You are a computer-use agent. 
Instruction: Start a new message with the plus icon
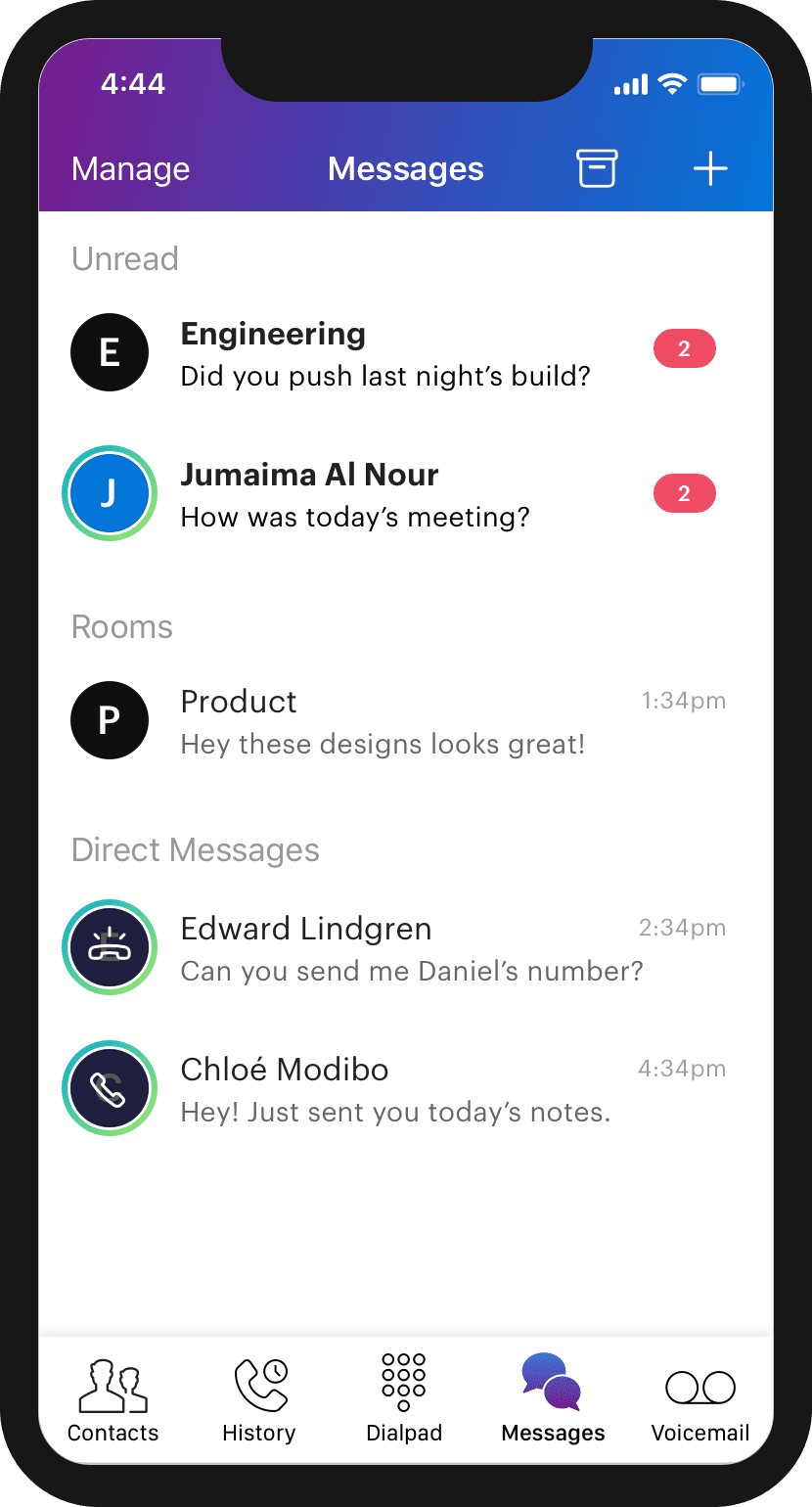click(x=710, y=168)
